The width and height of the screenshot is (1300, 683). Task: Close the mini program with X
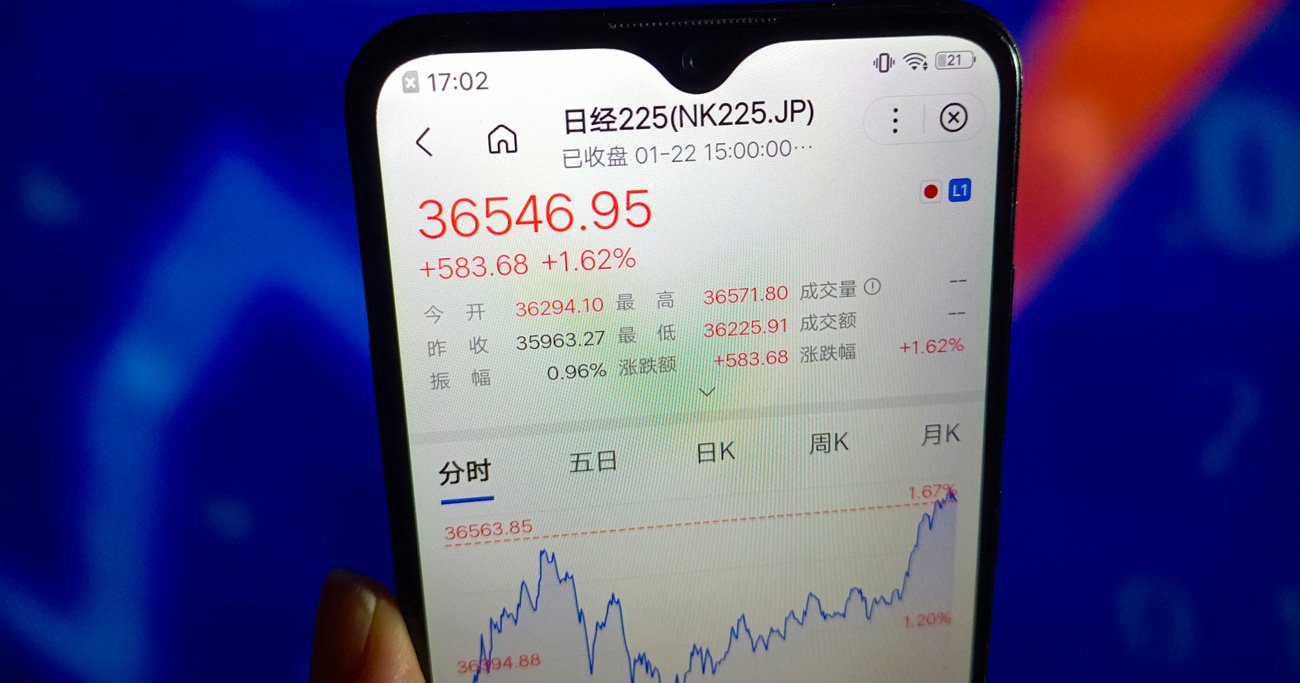[953, 118]
